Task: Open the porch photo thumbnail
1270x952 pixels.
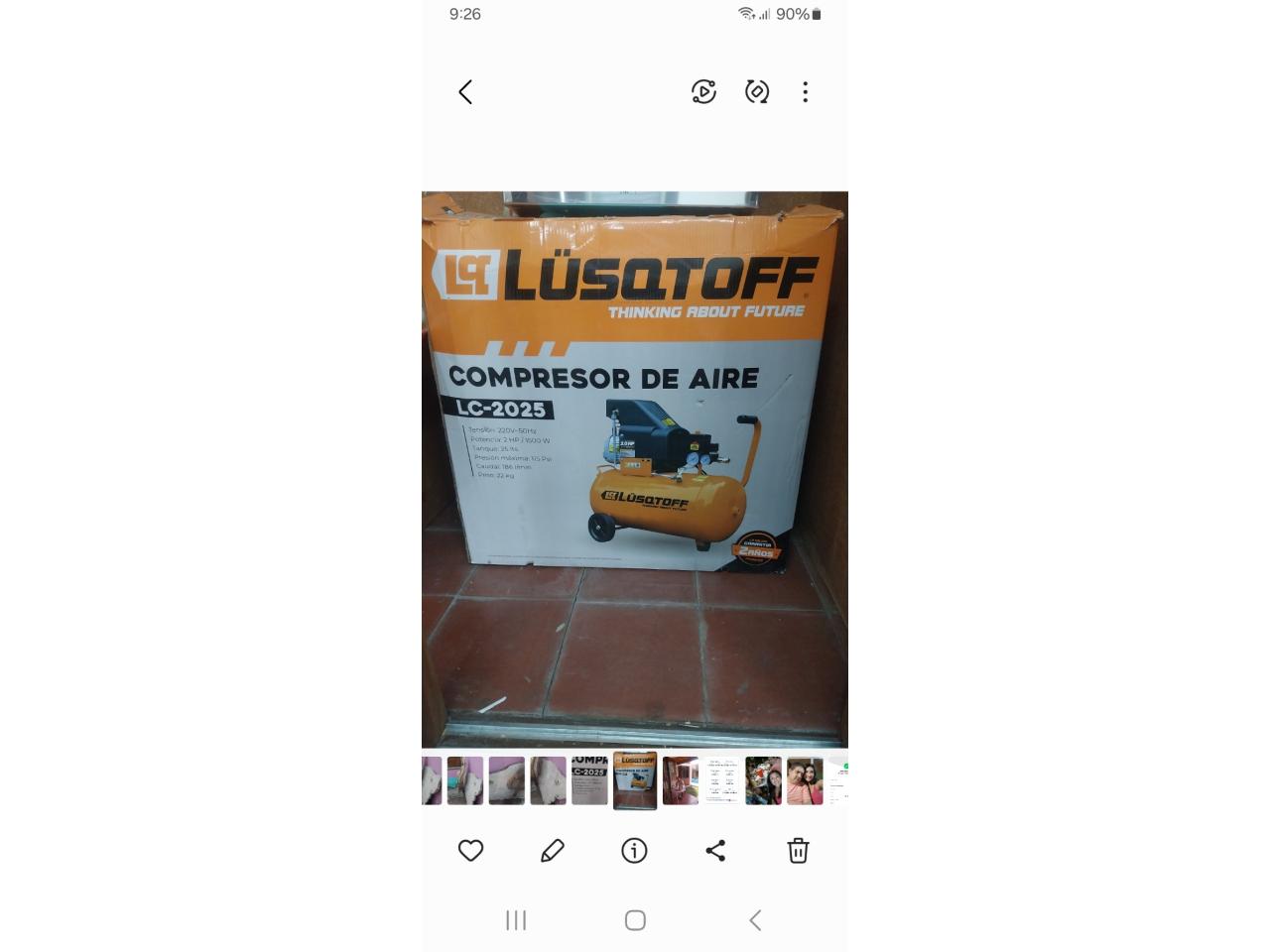Action: point(681,780)
